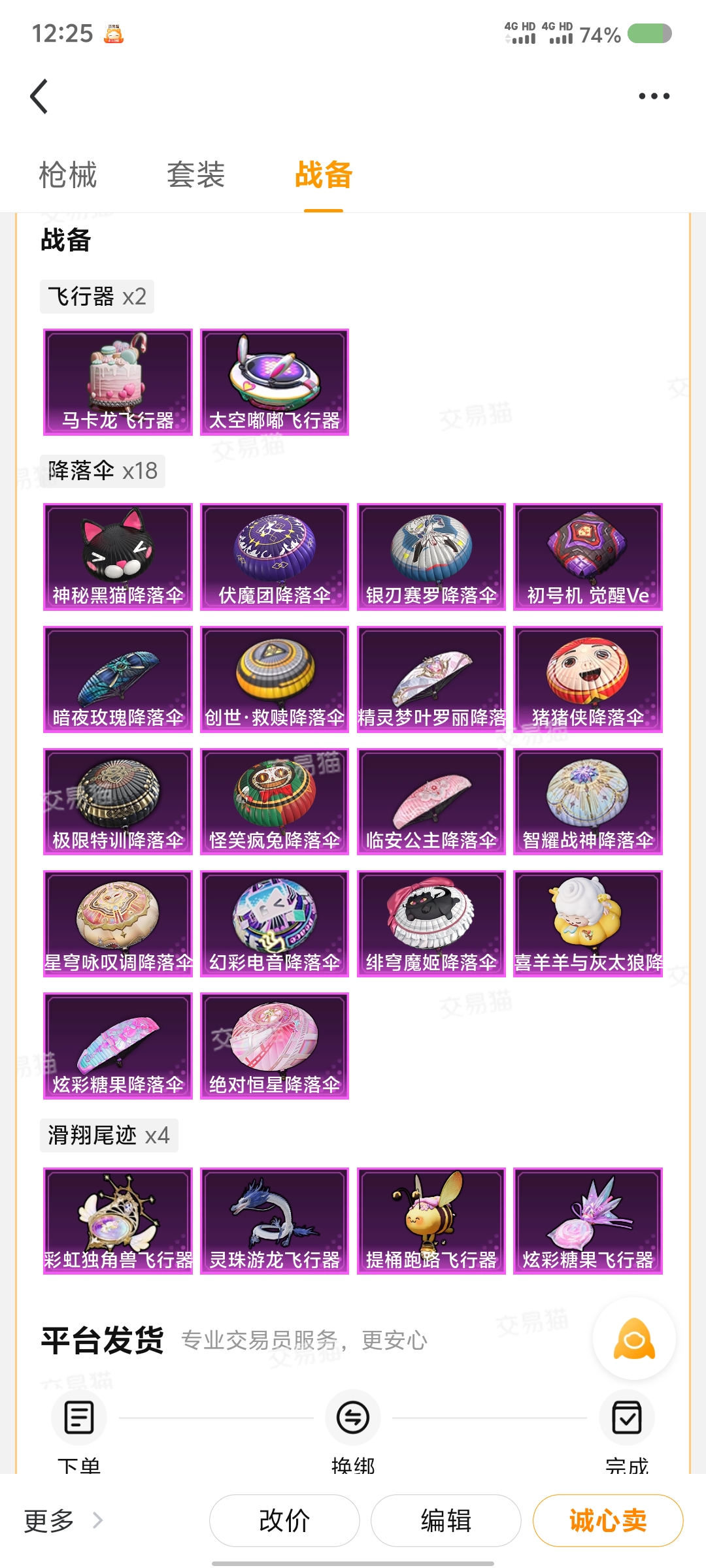Open 猪猪侠降落伞 tile
Screen dimensions: 706x1568
pyautogui.click(x=588, y=679)
